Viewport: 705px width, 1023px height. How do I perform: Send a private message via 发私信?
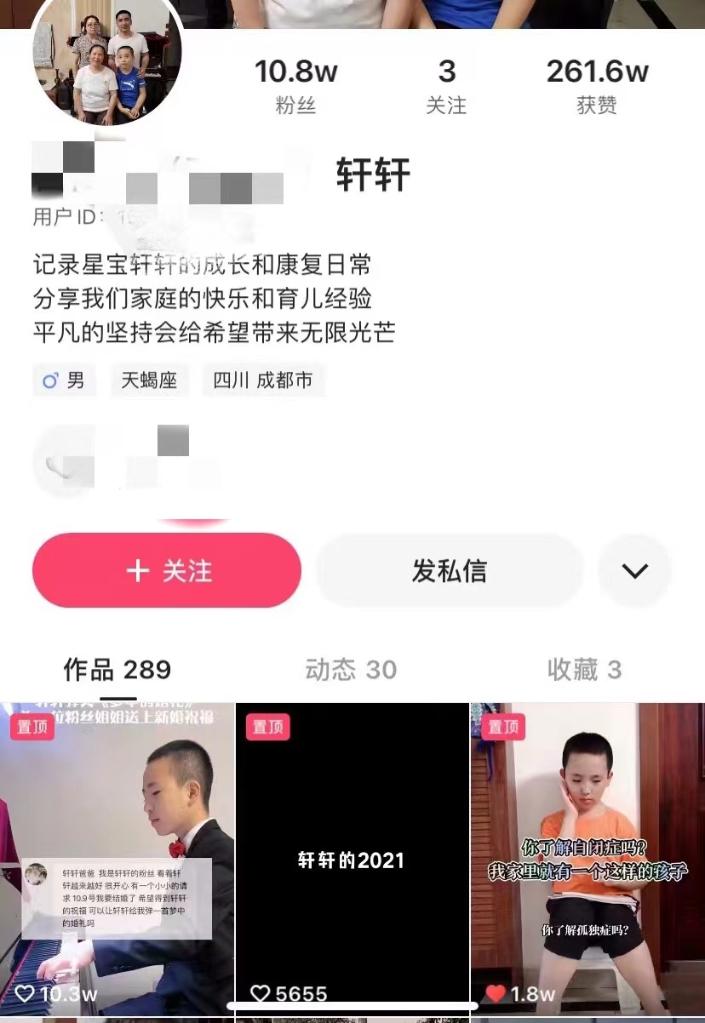tap(449, 570)
